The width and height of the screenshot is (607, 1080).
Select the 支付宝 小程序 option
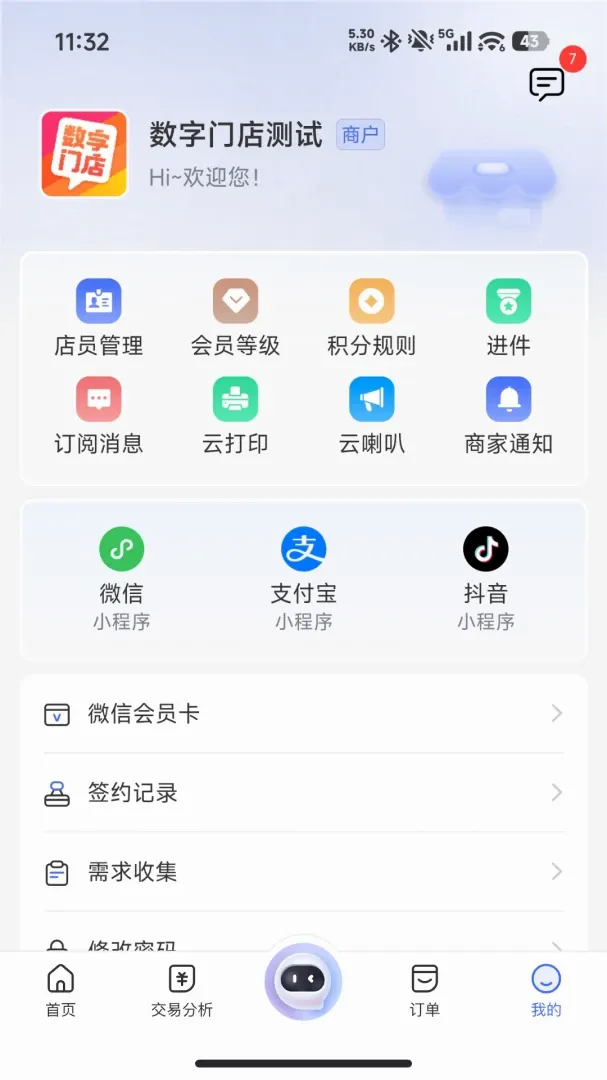point(303,579)
